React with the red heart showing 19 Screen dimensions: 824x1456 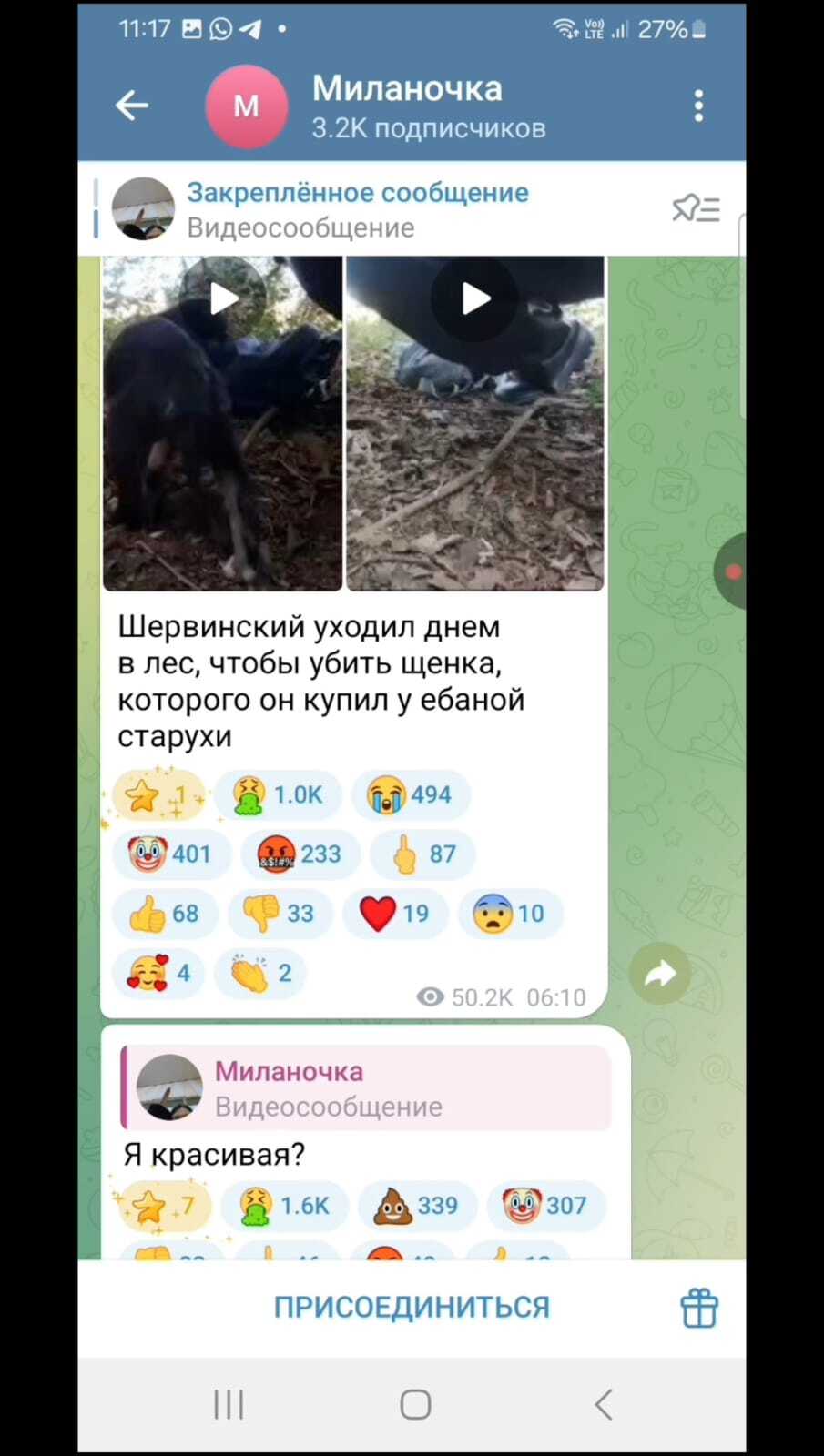pyautogui.click(x=394, y=914)
